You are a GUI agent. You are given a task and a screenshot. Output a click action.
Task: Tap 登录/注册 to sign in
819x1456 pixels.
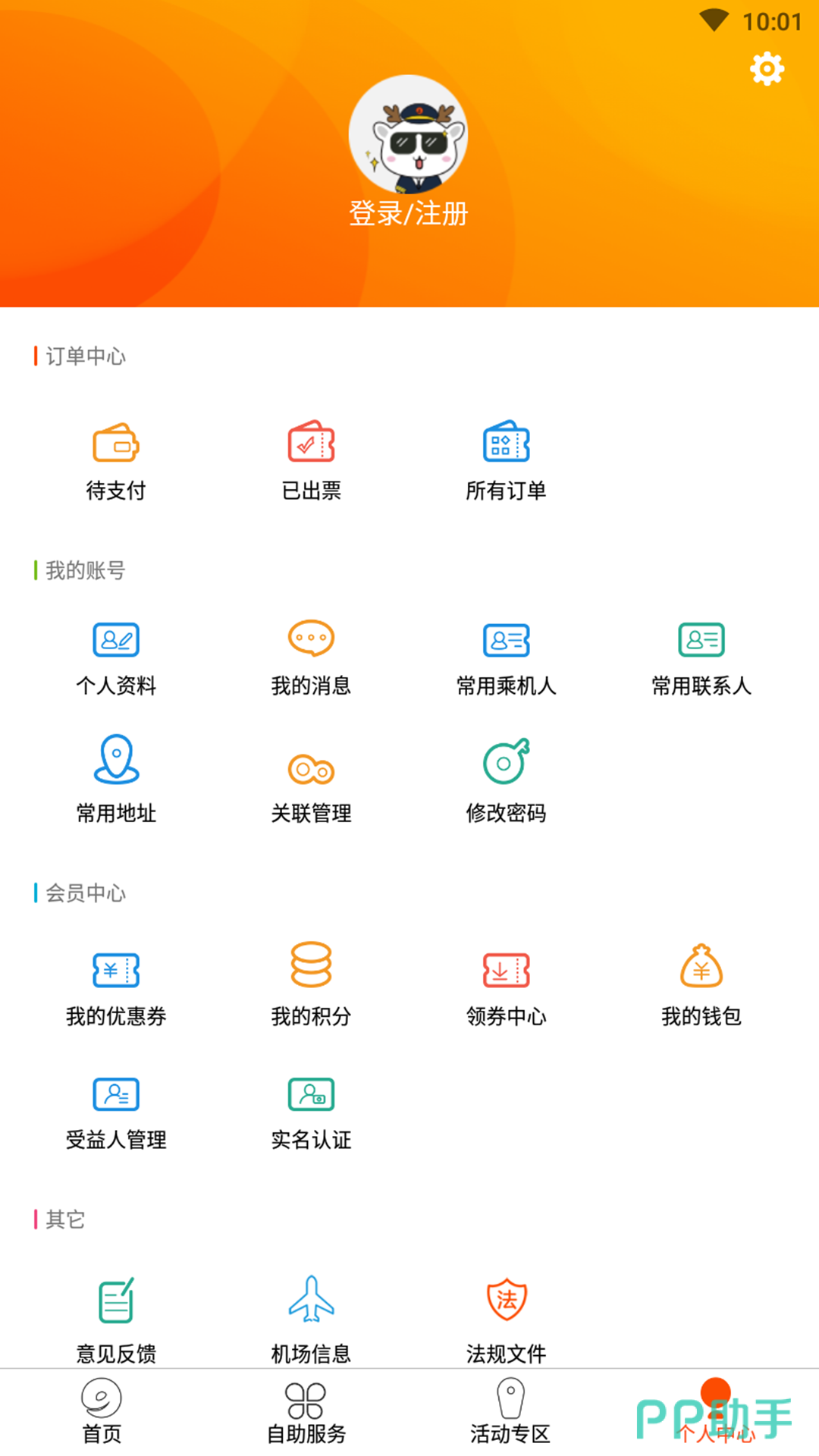point(408,214)
